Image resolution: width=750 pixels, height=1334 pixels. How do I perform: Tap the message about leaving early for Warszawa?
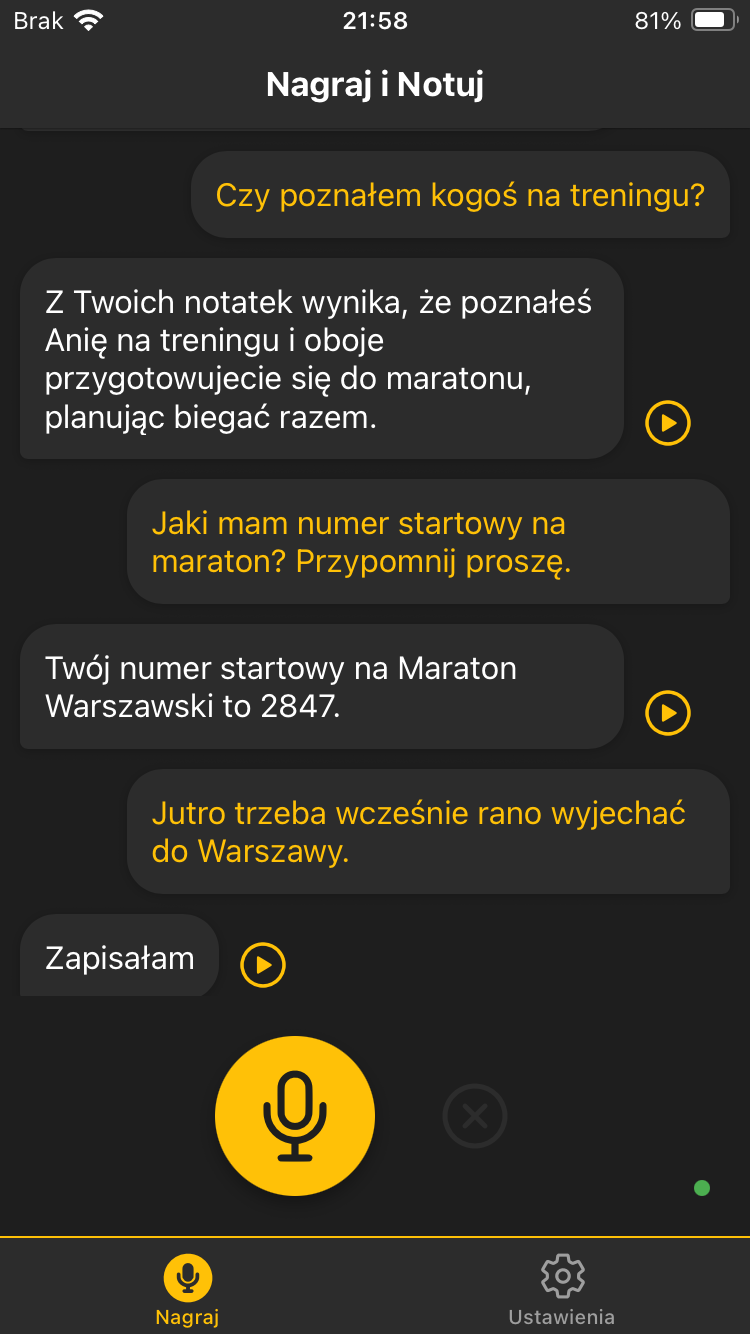pyautogui.click(x=428, y=831)
